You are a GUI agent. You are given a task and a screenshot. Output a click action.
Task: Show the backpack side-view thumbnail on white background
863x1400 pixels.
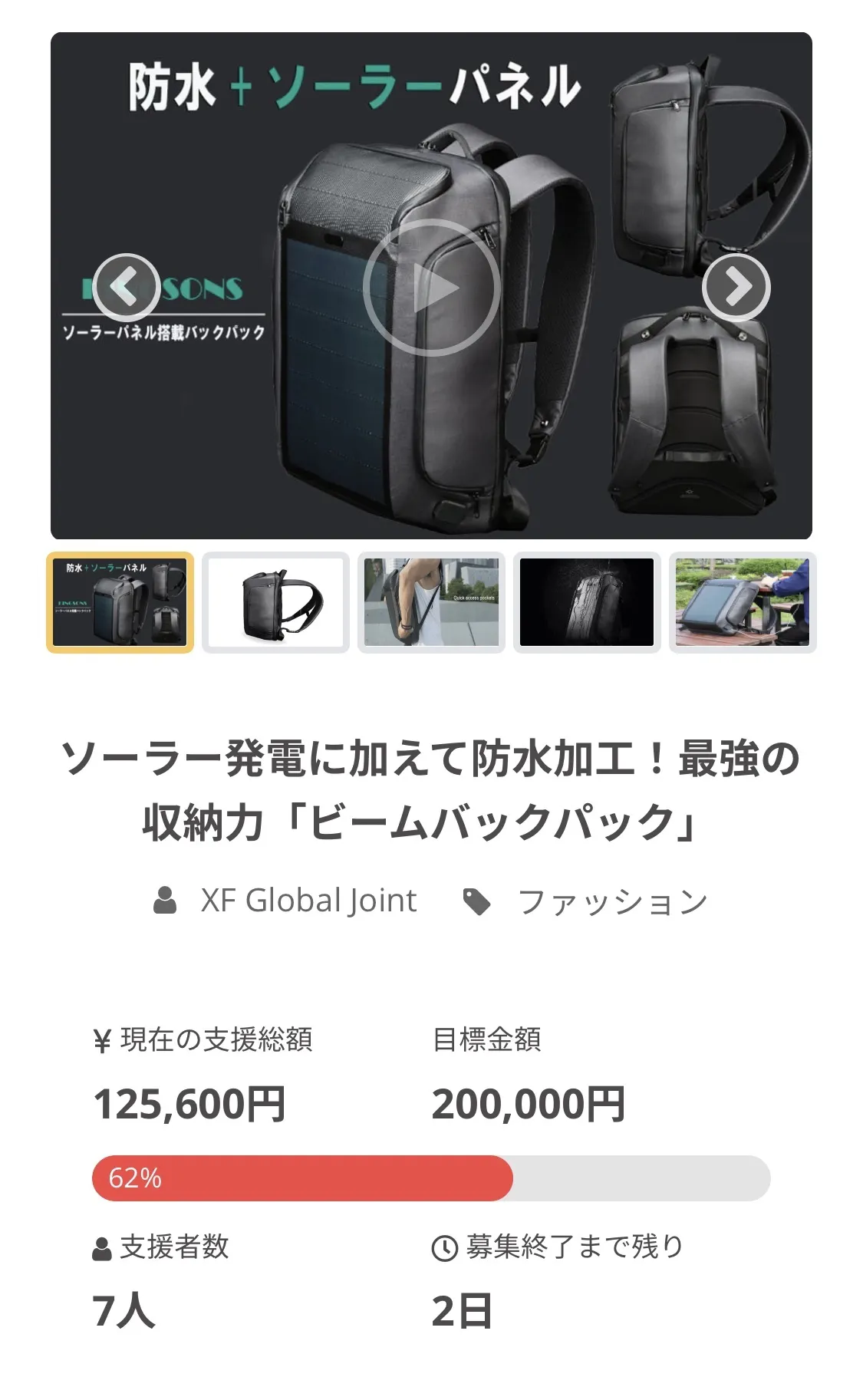(x=275, y=602)
